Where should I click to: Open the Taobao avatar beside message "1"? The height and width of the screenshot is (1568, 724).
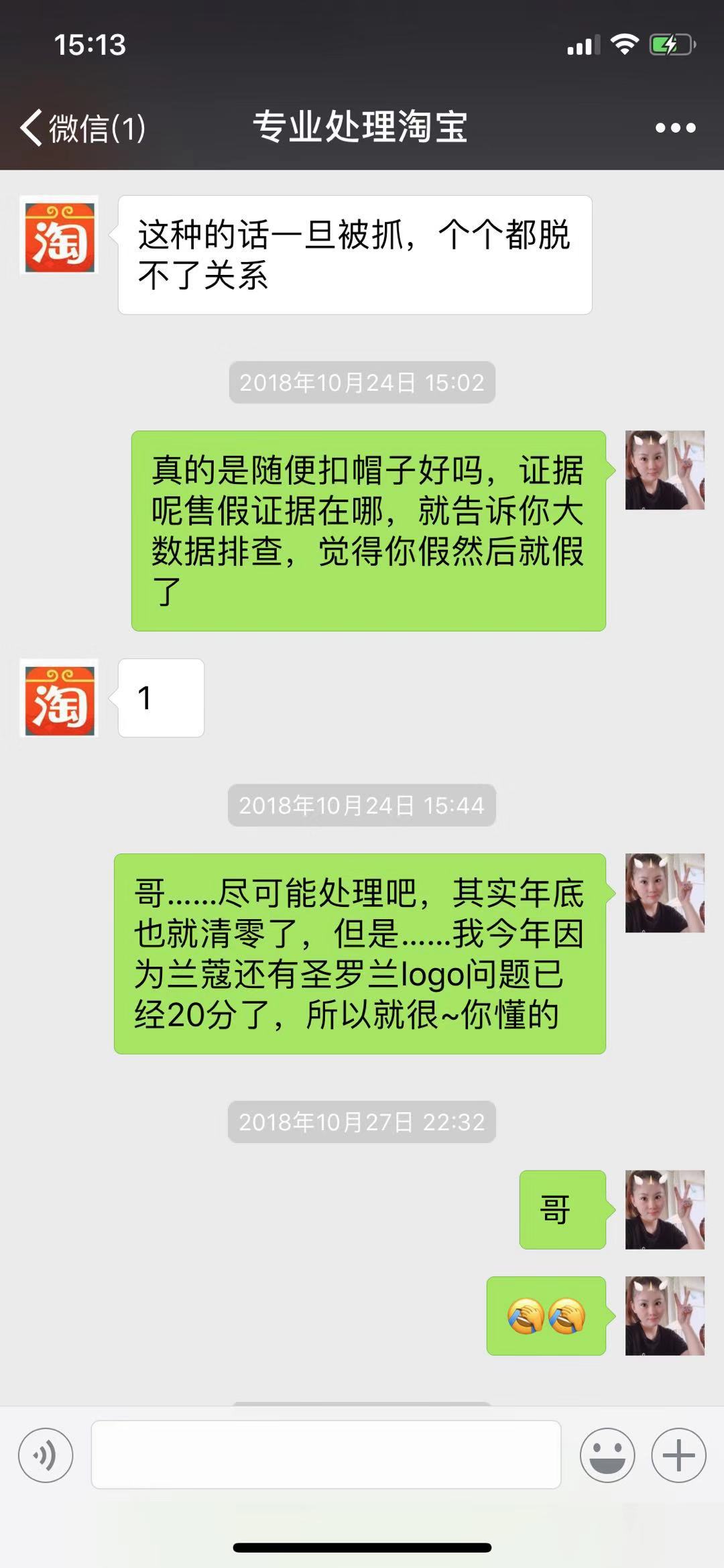pos(59,698)
